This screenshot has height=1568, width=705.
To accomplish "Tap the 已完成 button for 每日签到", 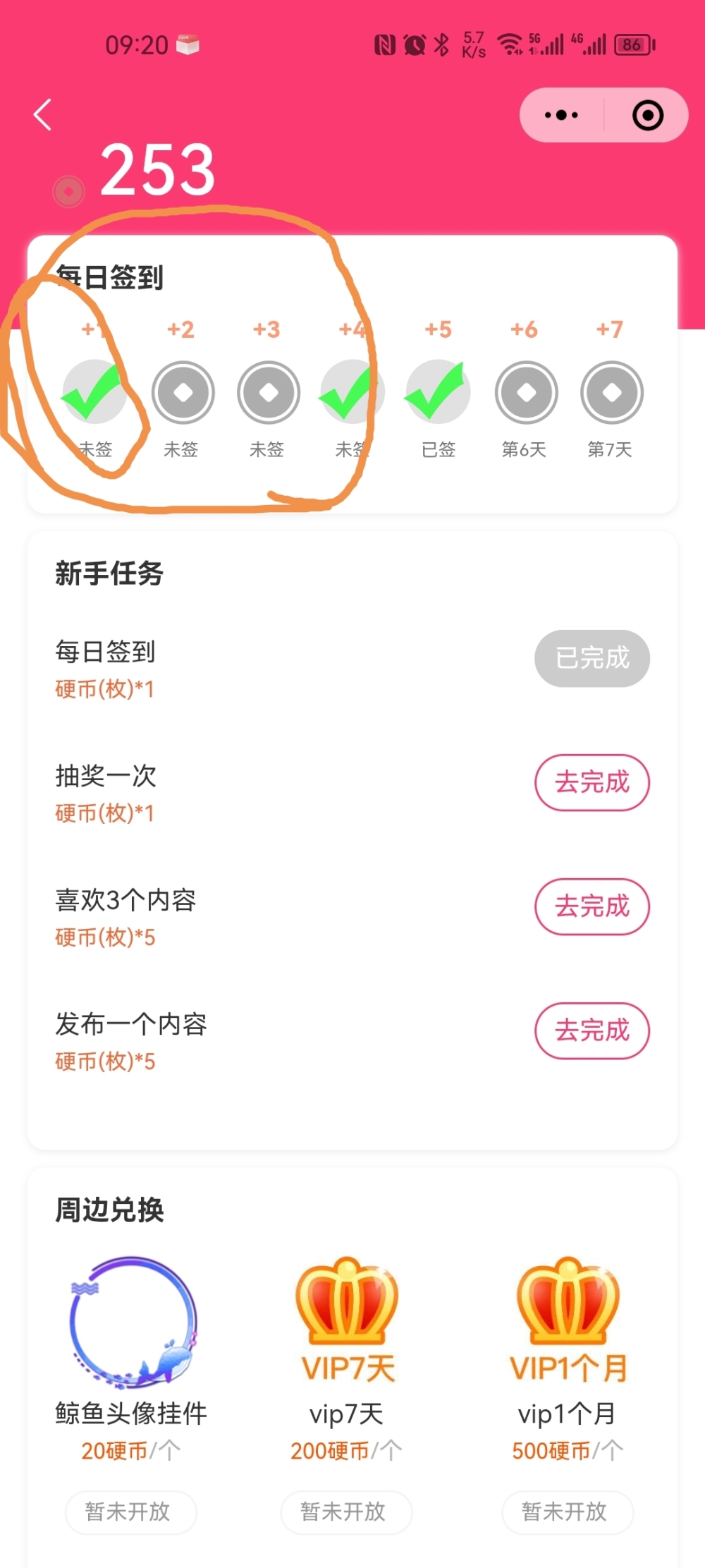I will pyautogui.click(x=591, y=658).
